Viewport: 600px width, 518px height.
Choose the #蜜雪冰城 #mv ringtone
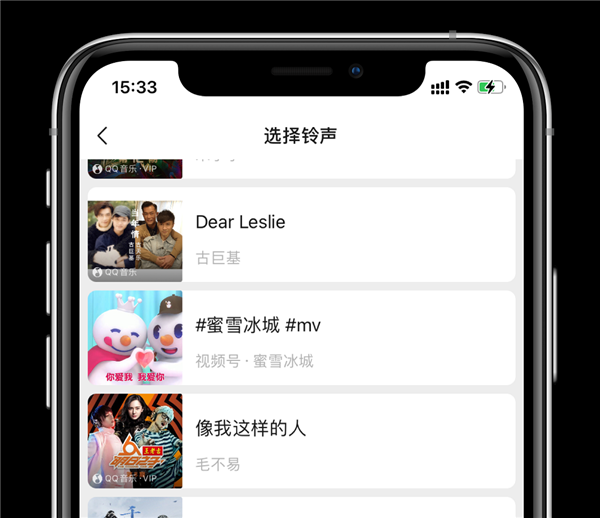tap(300, 339)
